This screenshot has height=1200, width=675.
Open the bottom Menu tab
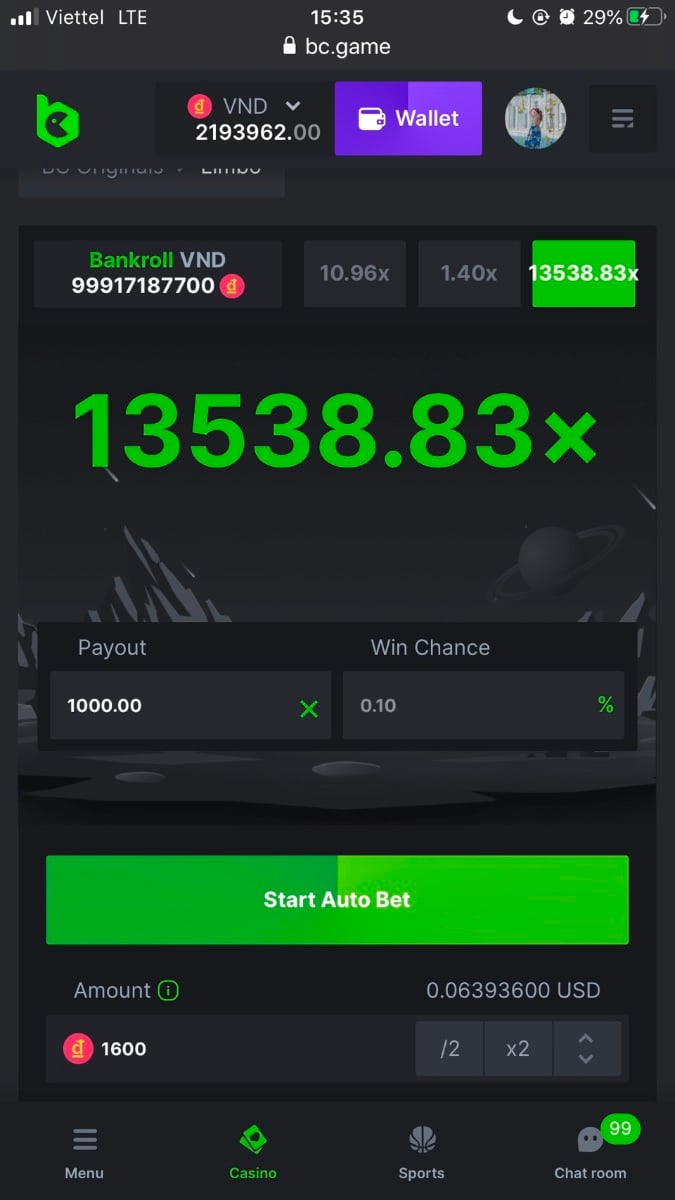(x=84, y=1152)
